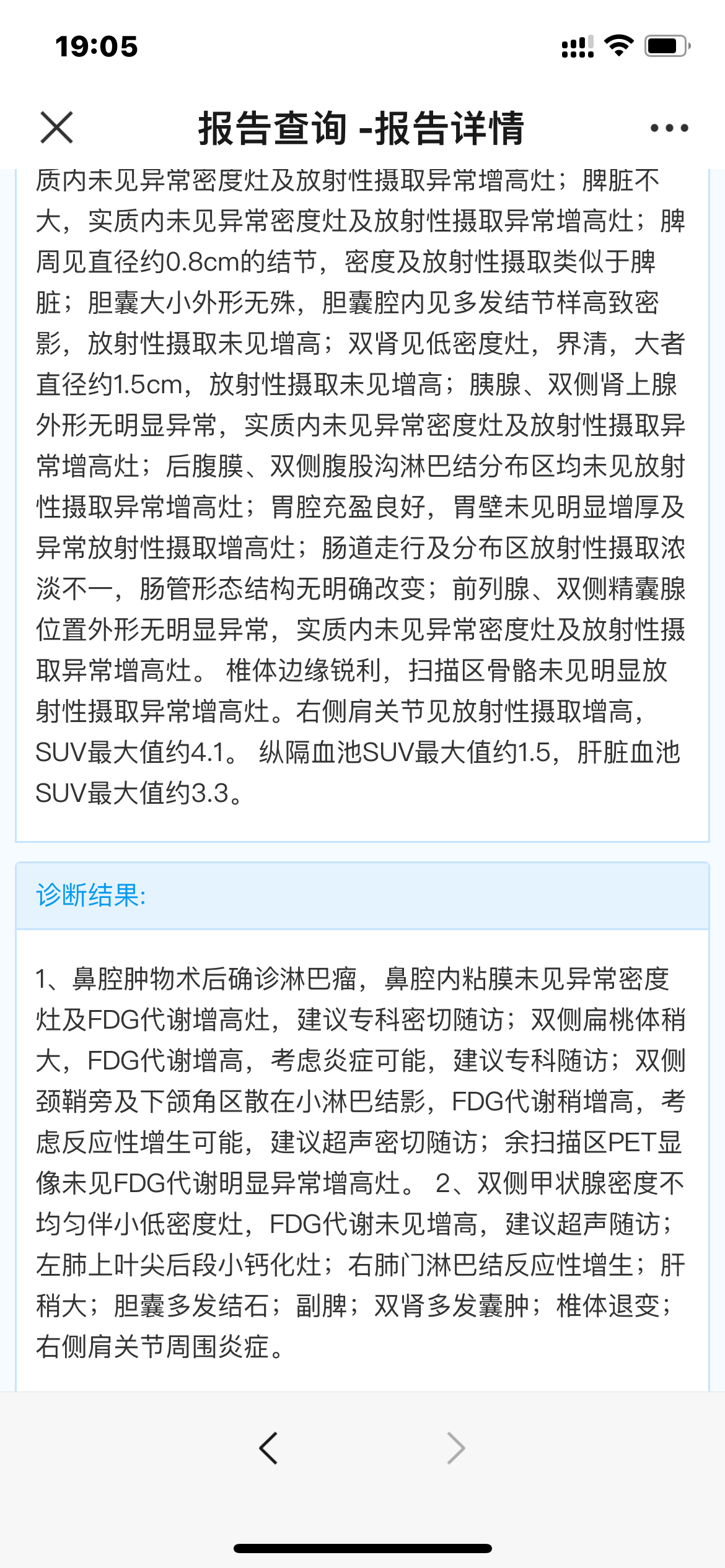Go back to the previous web page
Image resolution: width=725 pixels, height=1568 pixels.
coord(268,1448)
